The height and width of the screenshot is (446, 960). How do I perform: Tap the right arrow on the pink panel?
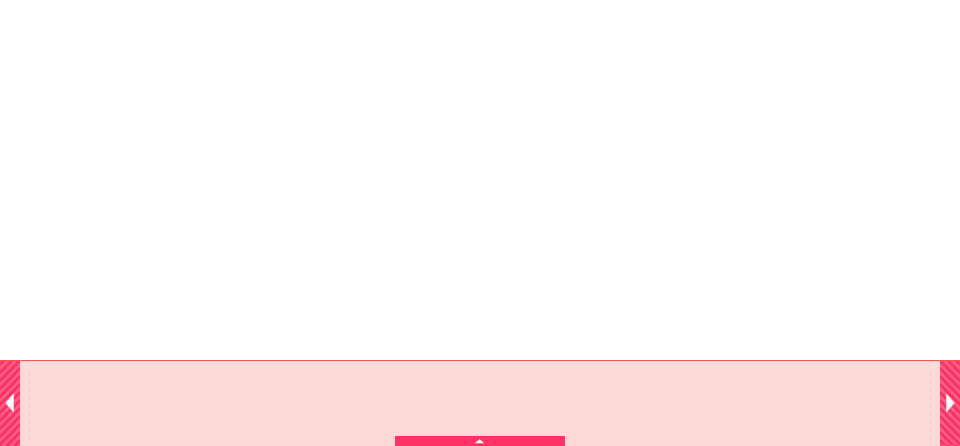pyautogui.click(x=950, y=403)
